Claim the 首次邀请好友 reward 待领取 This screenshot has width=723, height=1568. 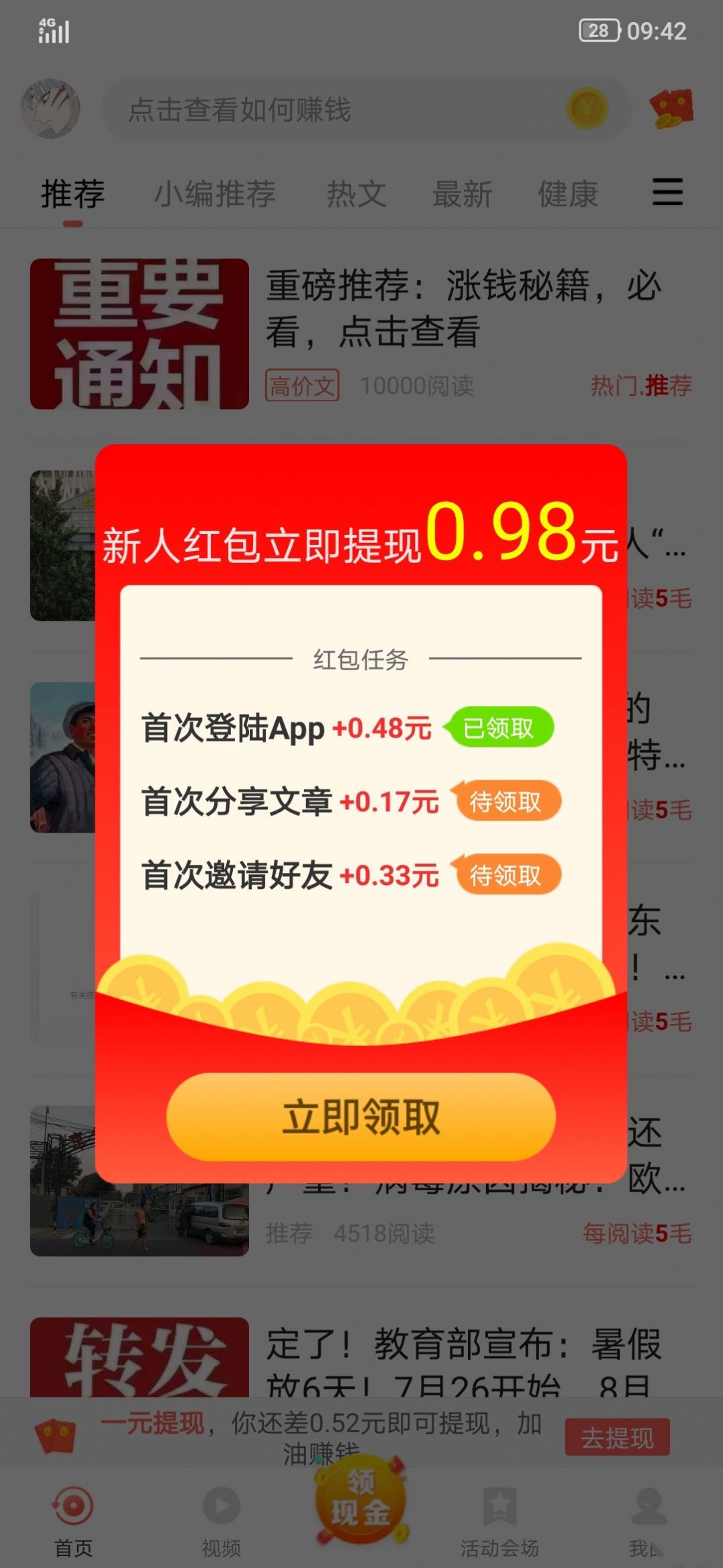pyautogui.click(x=506, y=875)
